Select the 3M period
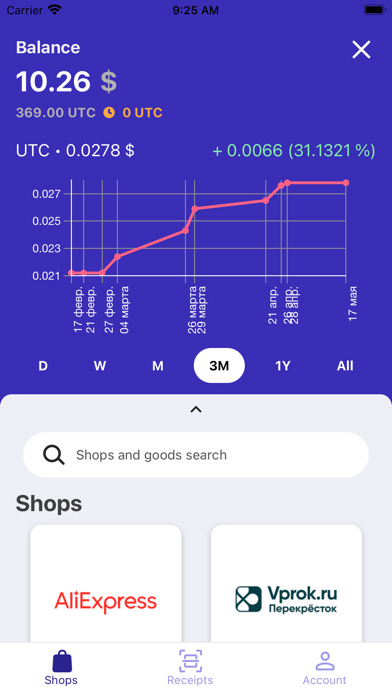Viewport: 392px width, 696px height. point(219,366)
